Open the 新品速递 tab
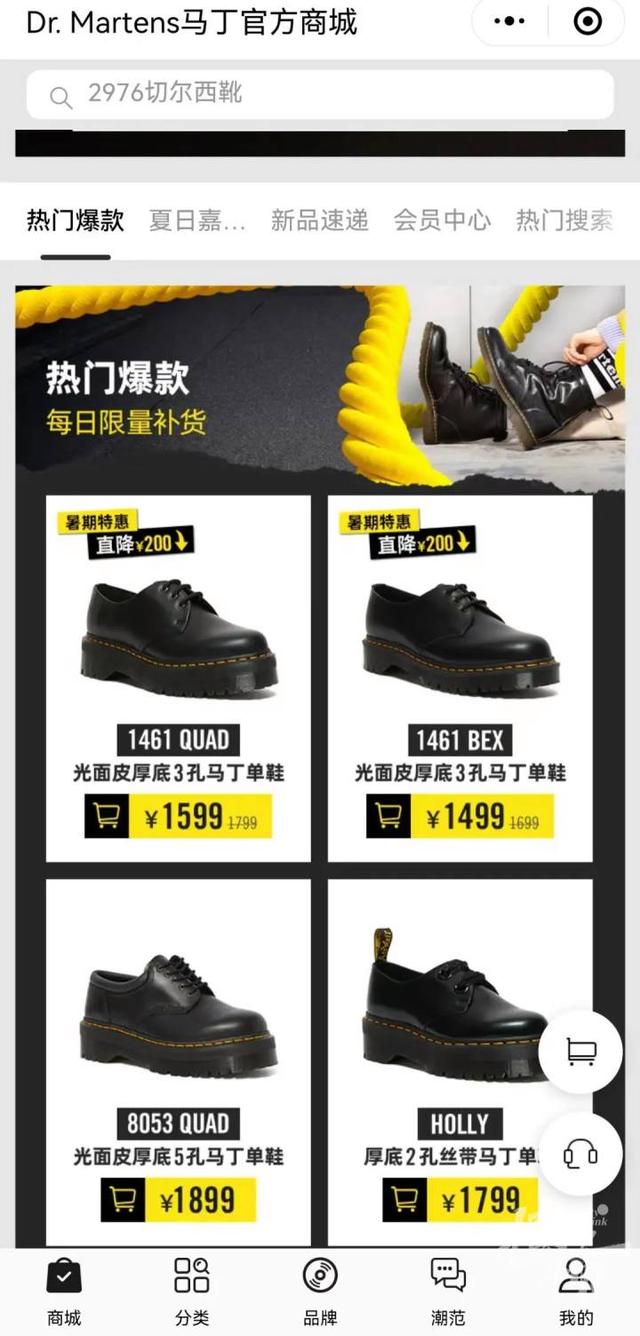640x1336 pixels. pyautogui.click(x=319, y=221)
